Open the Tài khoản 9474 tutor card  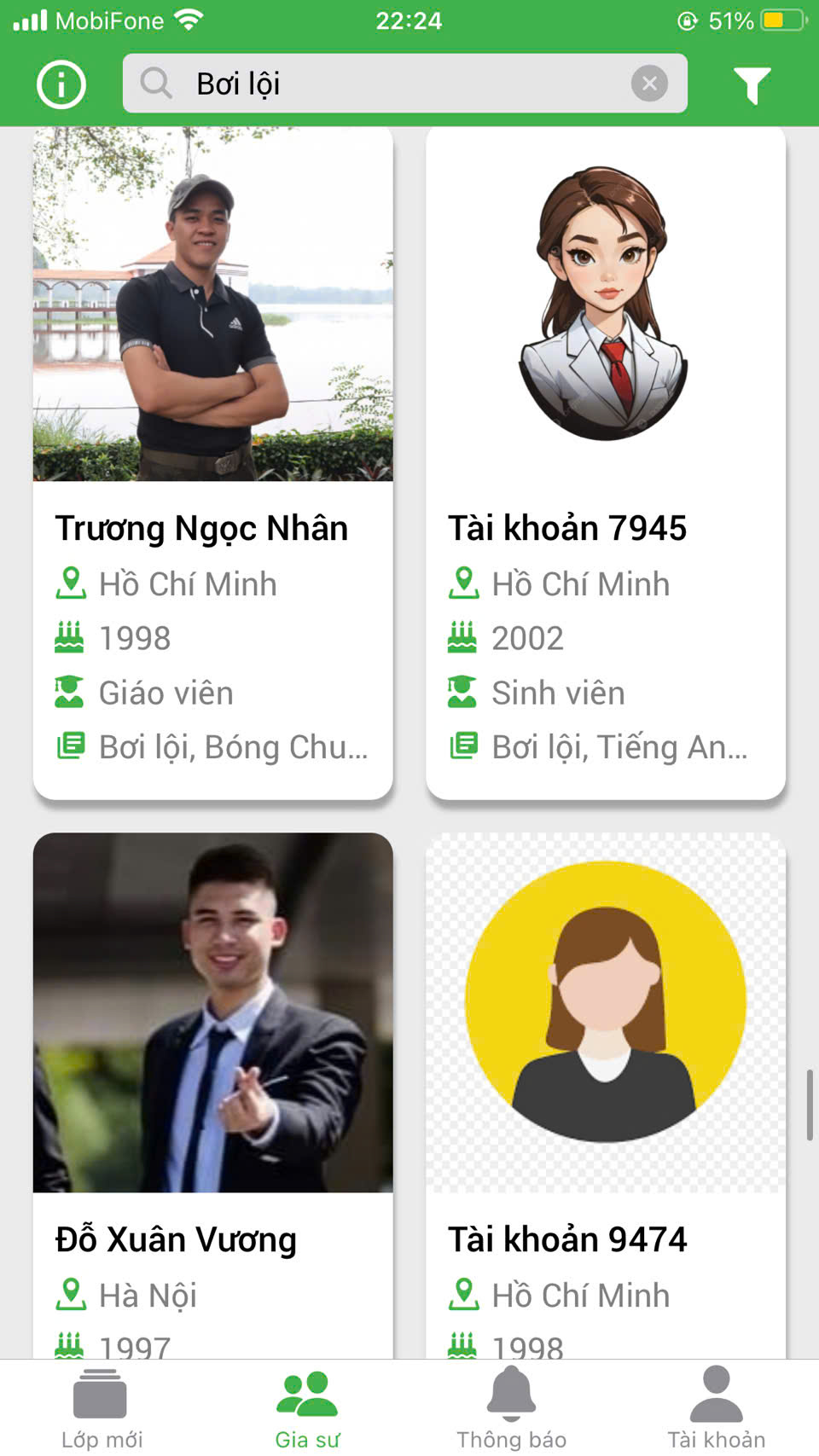[606, 1092]
